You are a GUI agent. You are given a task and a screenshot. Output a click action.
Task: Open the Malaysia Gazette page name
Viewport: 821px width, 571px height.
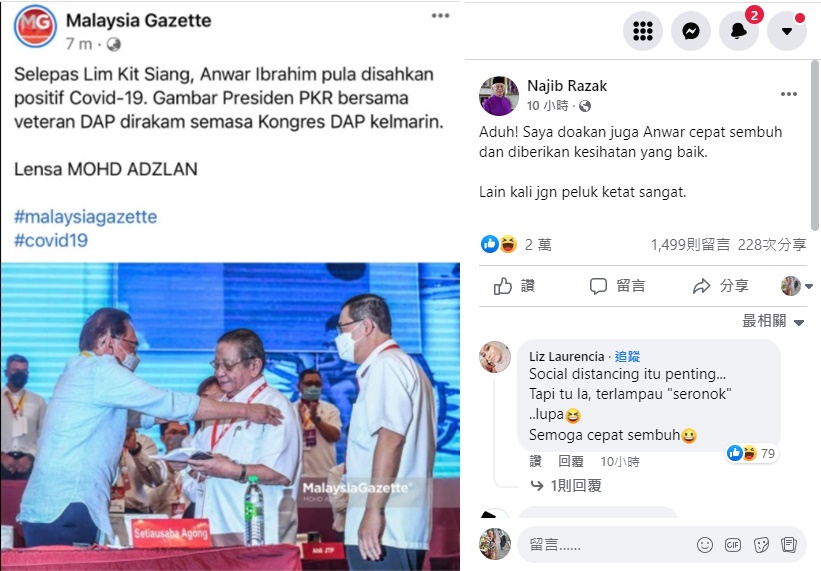(138, 20)
